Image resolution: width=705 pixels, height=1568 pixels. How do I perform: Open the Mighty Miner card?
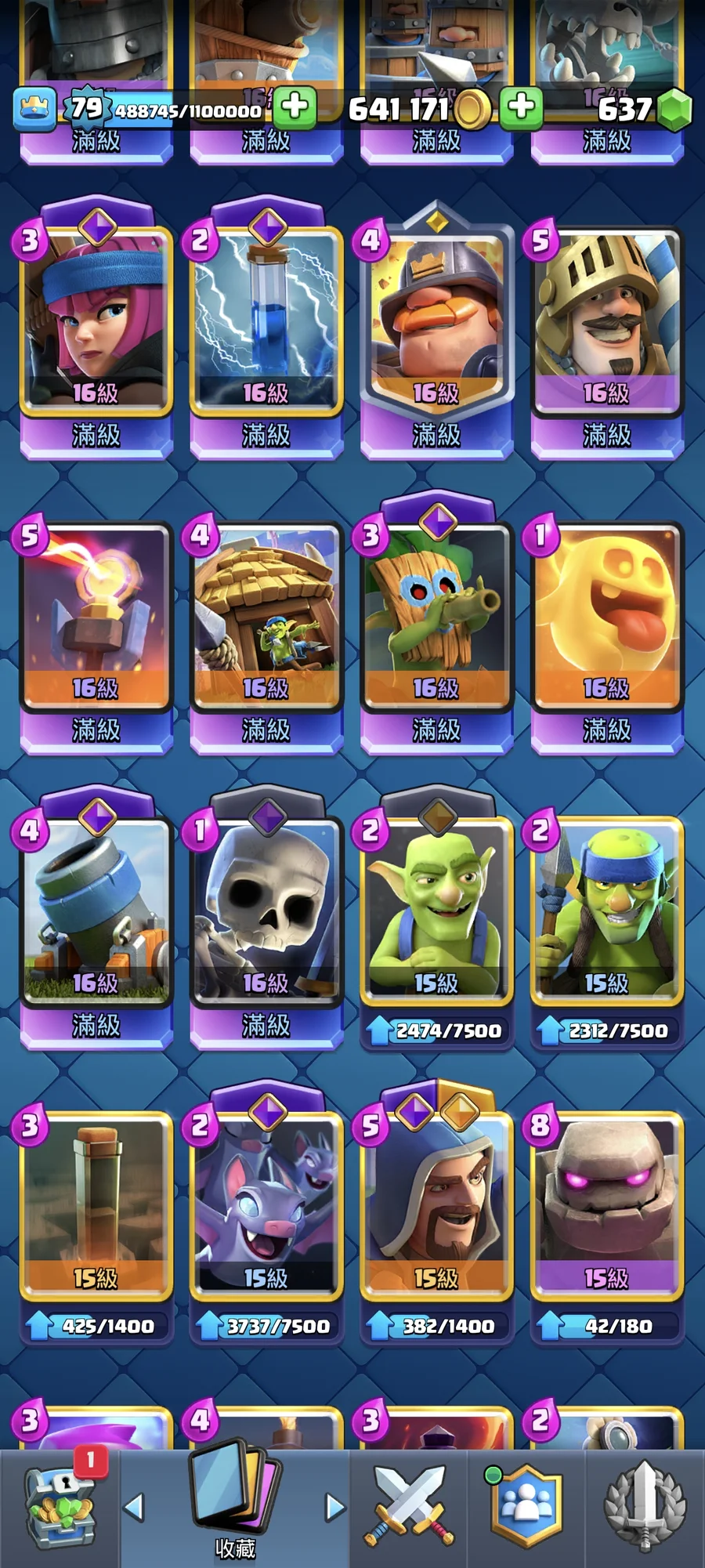pos(436,321)
